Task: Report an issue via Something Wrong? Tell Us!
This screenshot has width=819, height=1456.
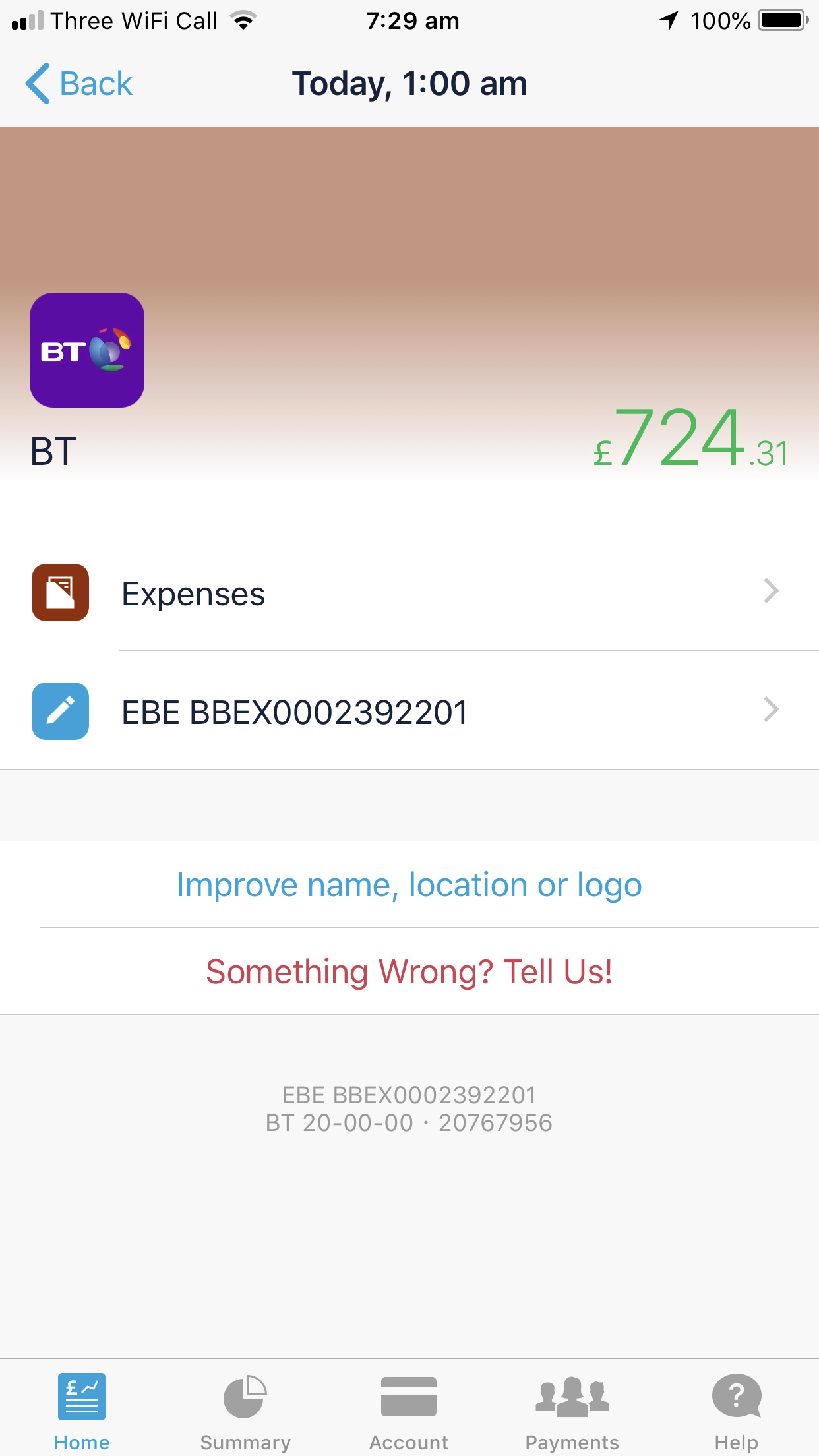Action: tap(409, 972)
